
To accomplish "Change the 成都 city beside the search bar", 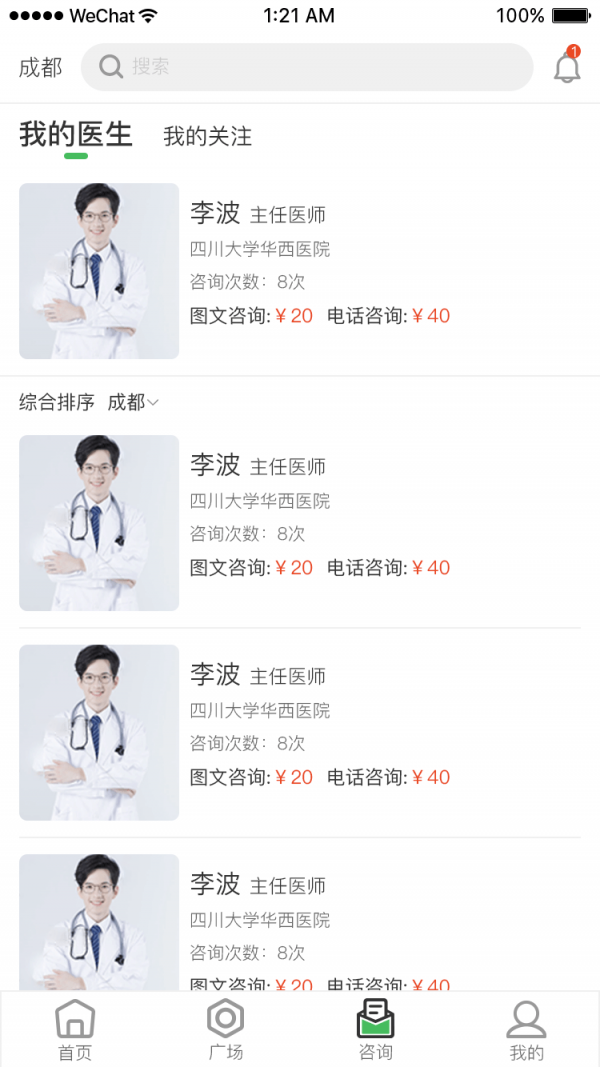I will tap(40, 67).
